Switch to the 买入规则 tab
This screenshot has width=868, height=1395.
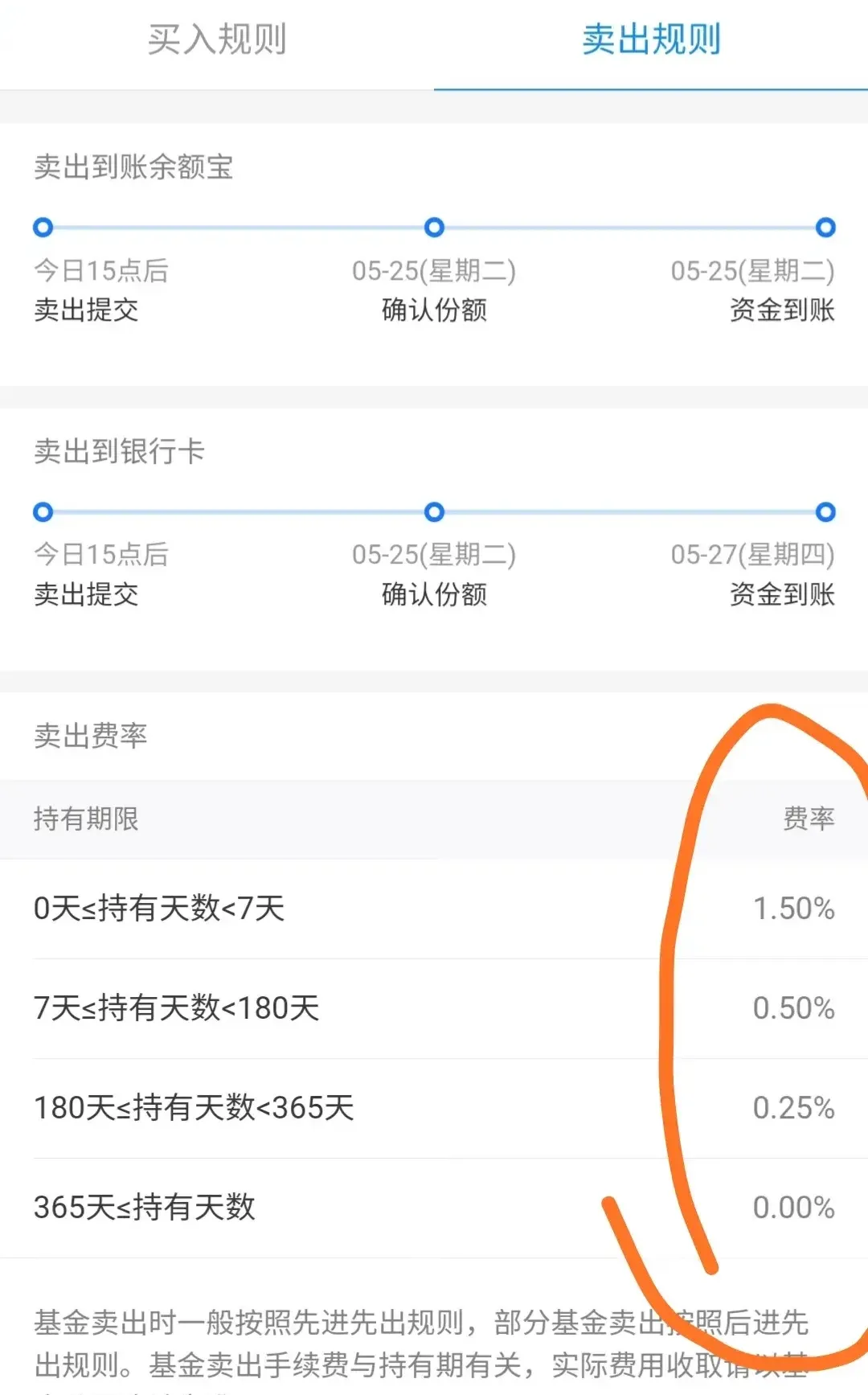click(217, 40)
